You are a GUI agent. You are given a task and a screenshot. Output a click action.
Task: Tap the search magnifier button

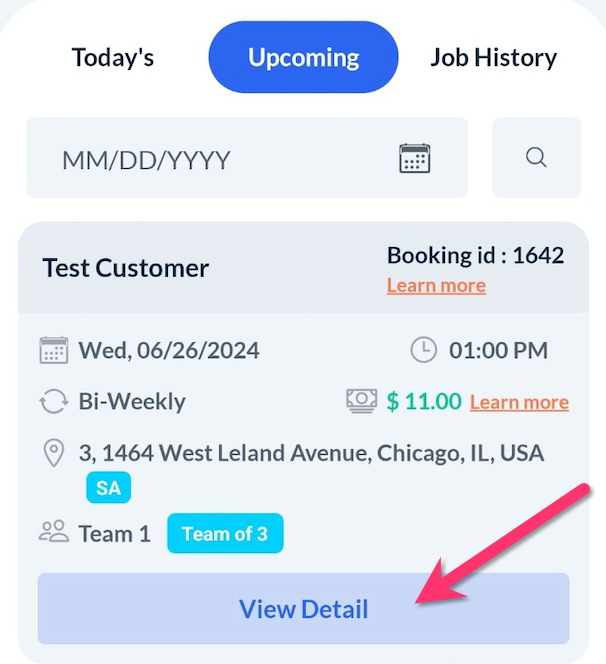click(x=536, y=157)
